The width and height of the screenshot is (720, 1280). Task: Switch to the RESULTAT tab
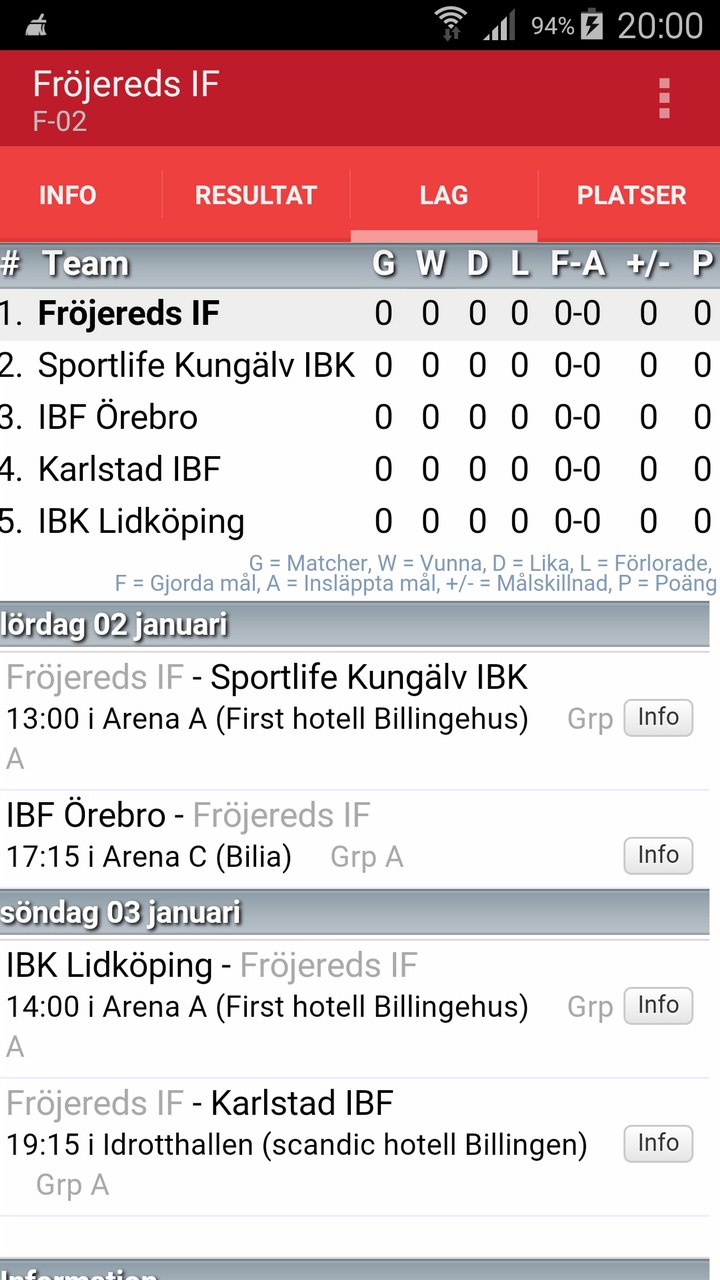point(256,195)
